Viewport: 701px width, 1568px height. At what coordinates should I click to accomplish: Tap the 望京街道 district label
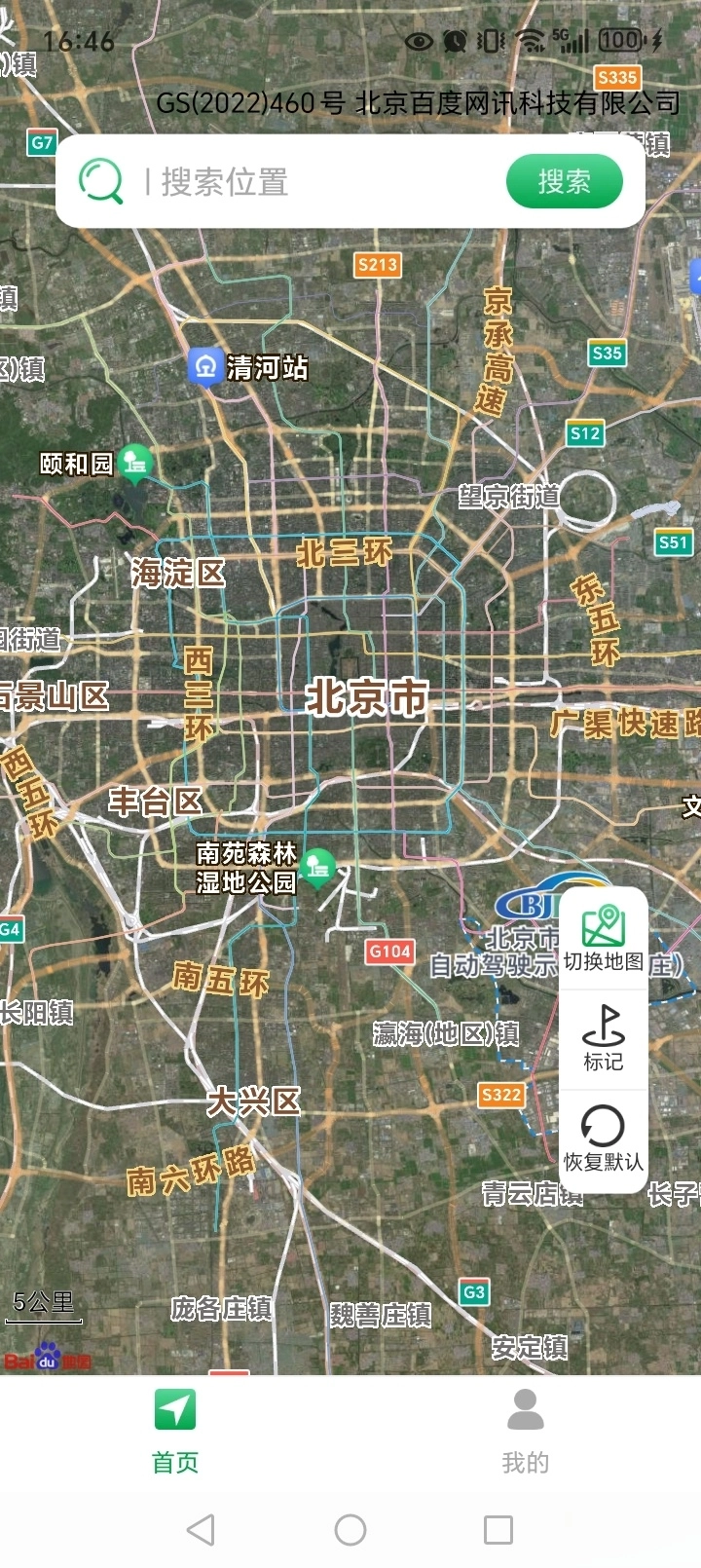(x=506, y=495)
